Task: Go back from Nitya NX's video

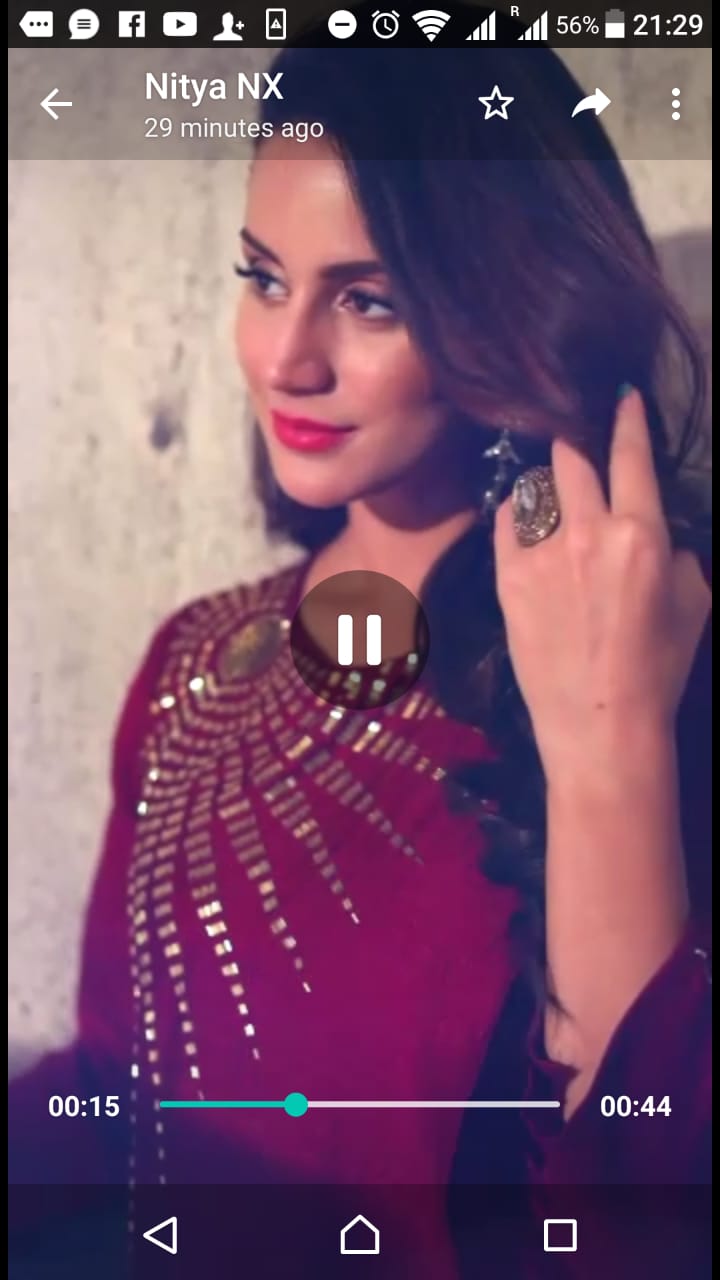Action: pyautogui.click(x=56, y=104)
